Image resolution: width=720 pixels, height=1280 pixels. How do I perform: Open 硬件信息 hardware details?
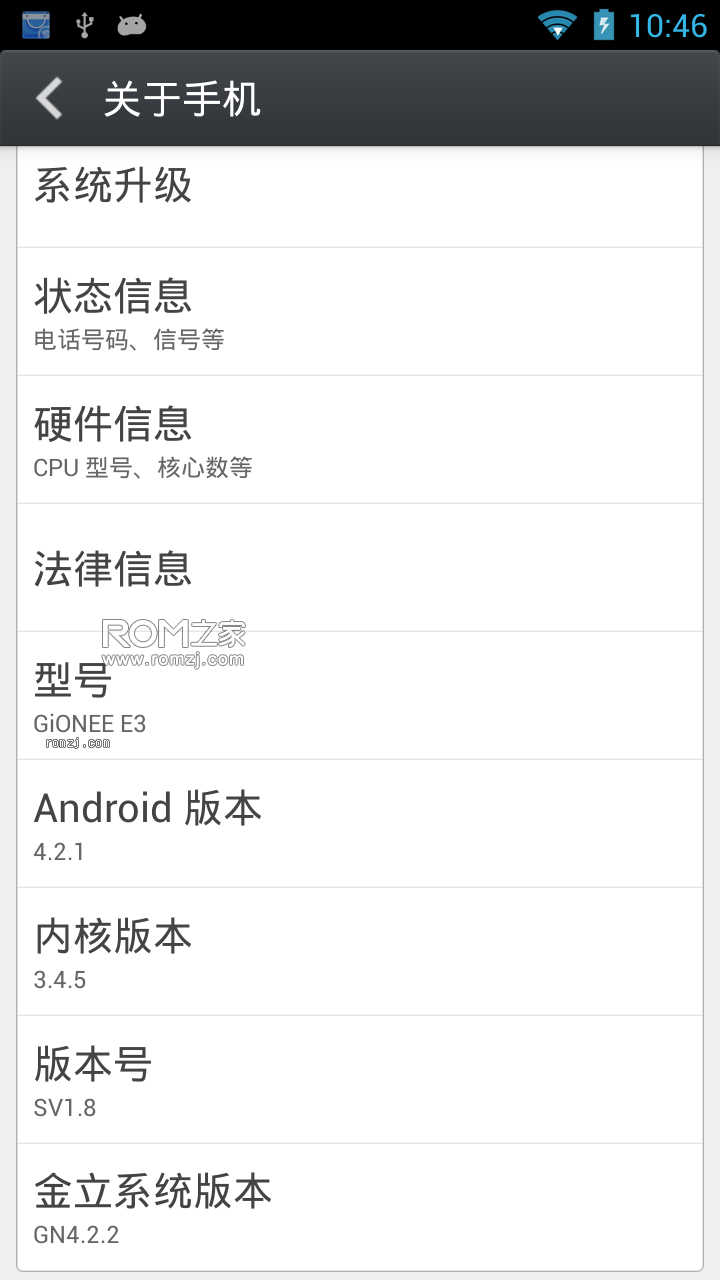pyautogui.click(x=360, y=440)
